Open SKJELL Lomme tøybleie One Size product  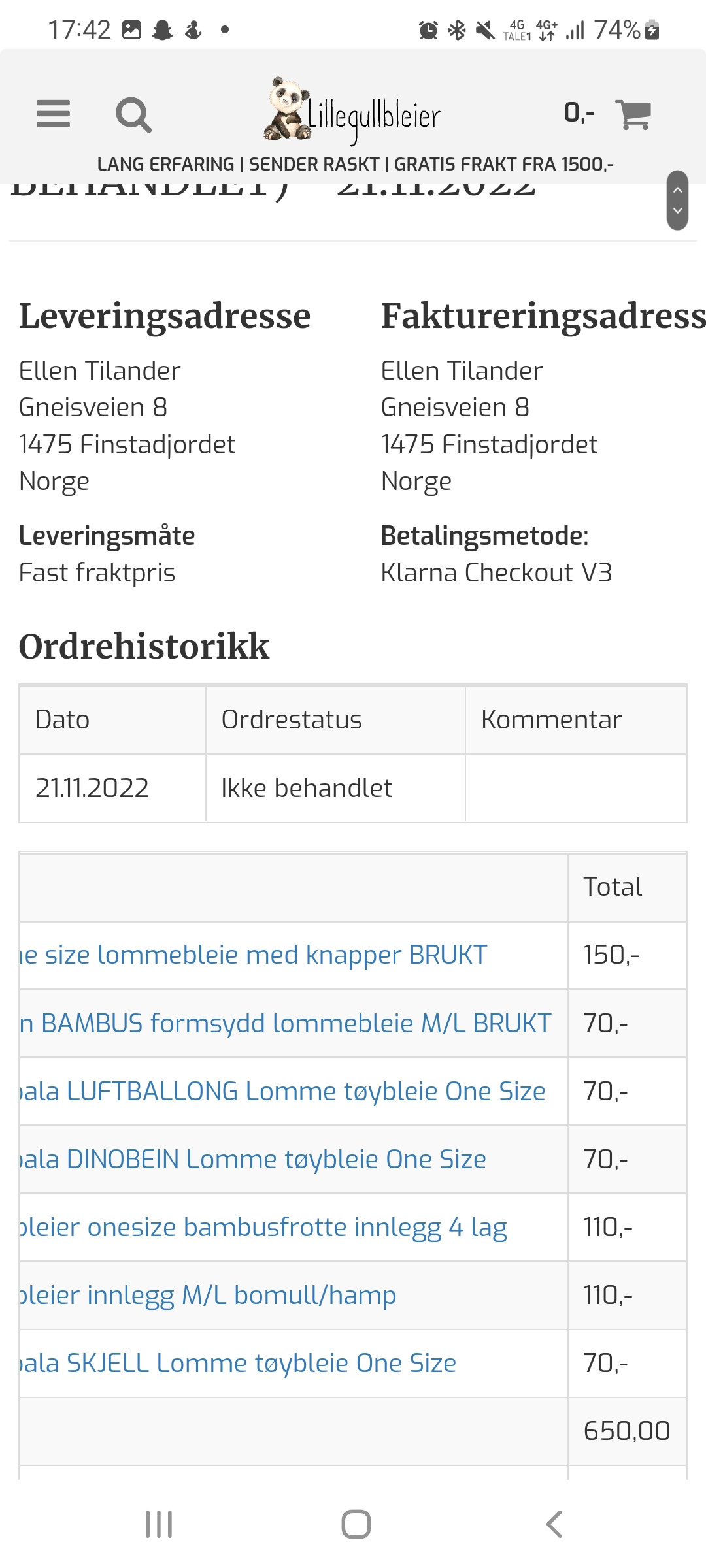pyautogui.click(x=238, y=1364)
